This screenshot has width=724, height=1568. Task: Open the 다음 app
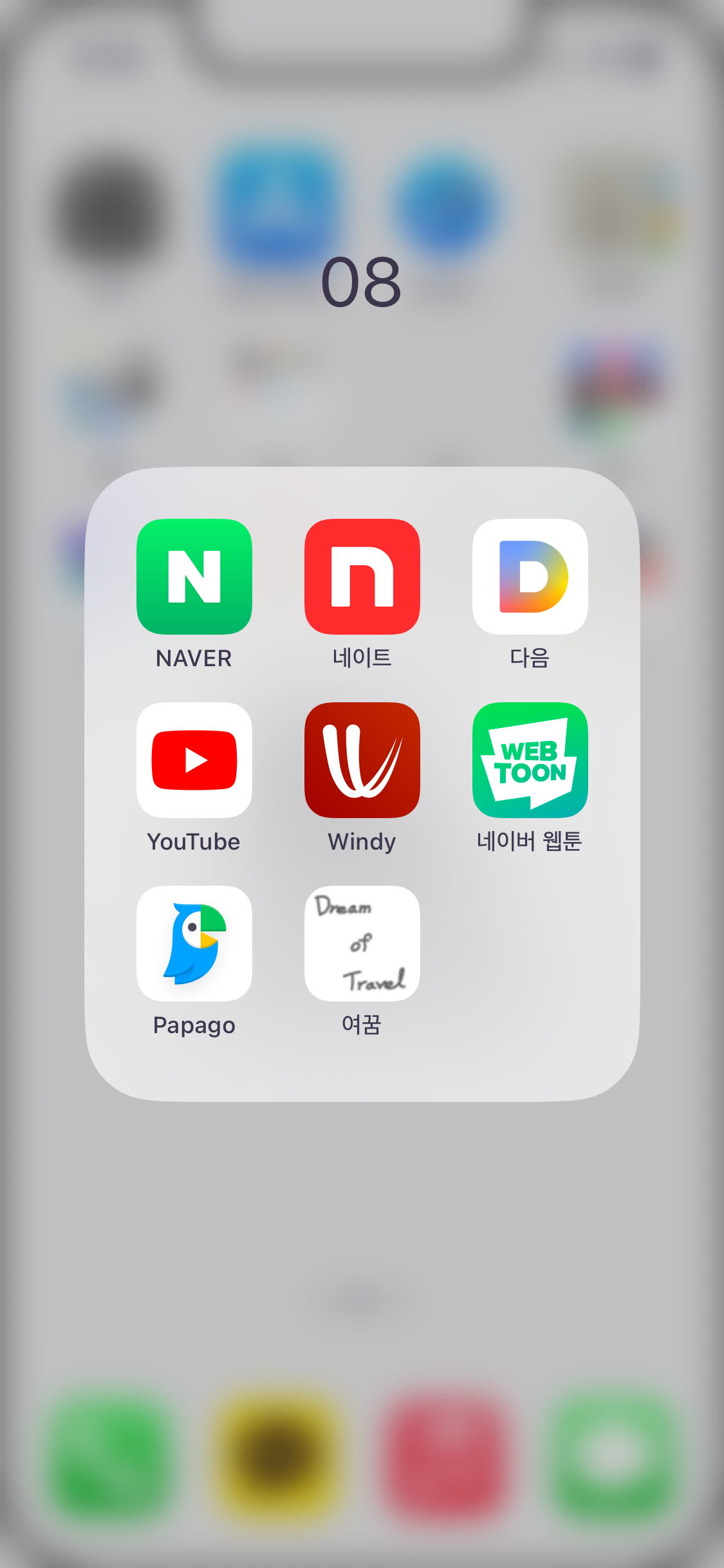tap(530, 576)
